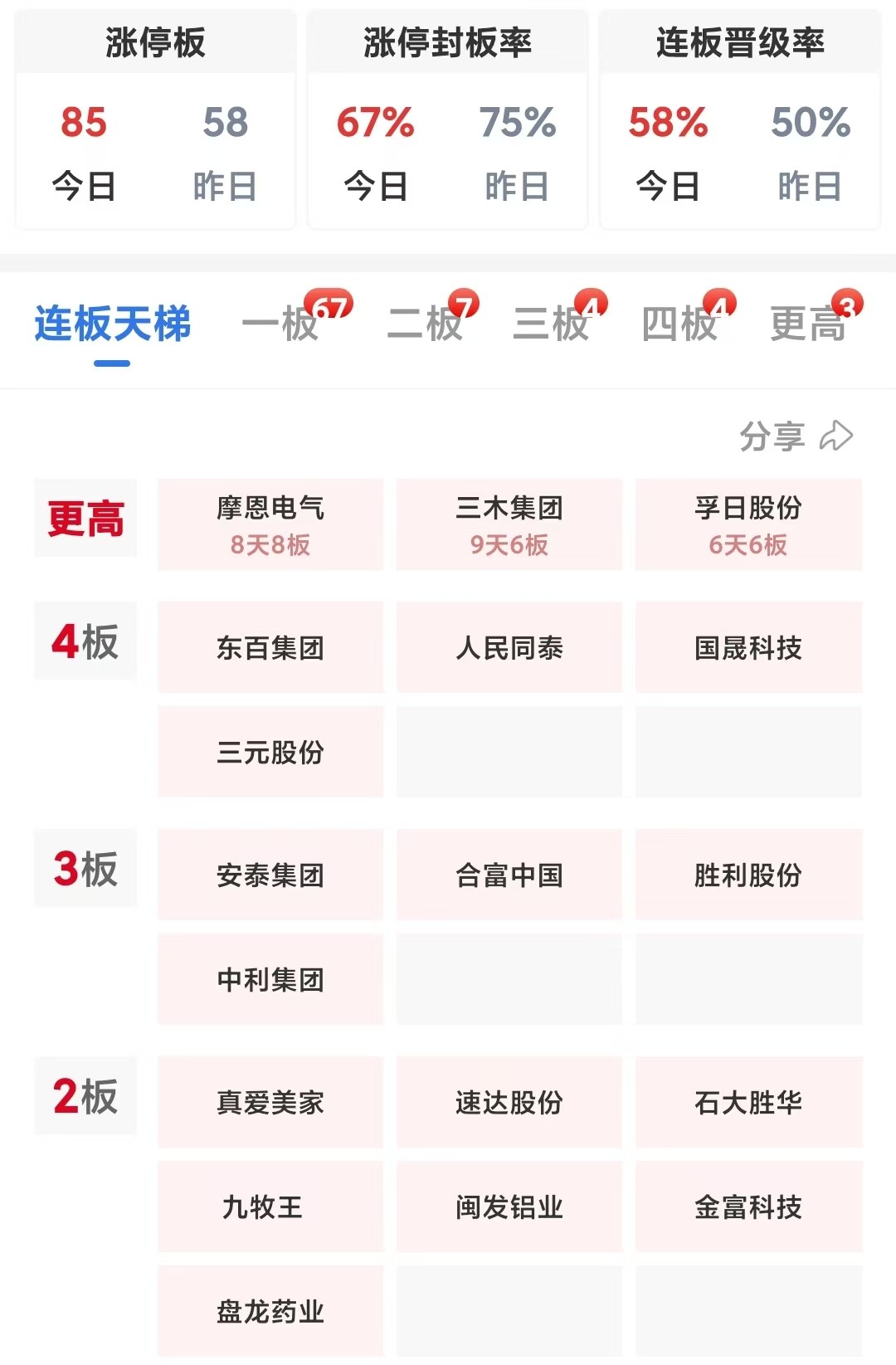This screenshot has height=1365, width=896.
Task: Open stock 三木集团
Action: (x=509, y=524)
